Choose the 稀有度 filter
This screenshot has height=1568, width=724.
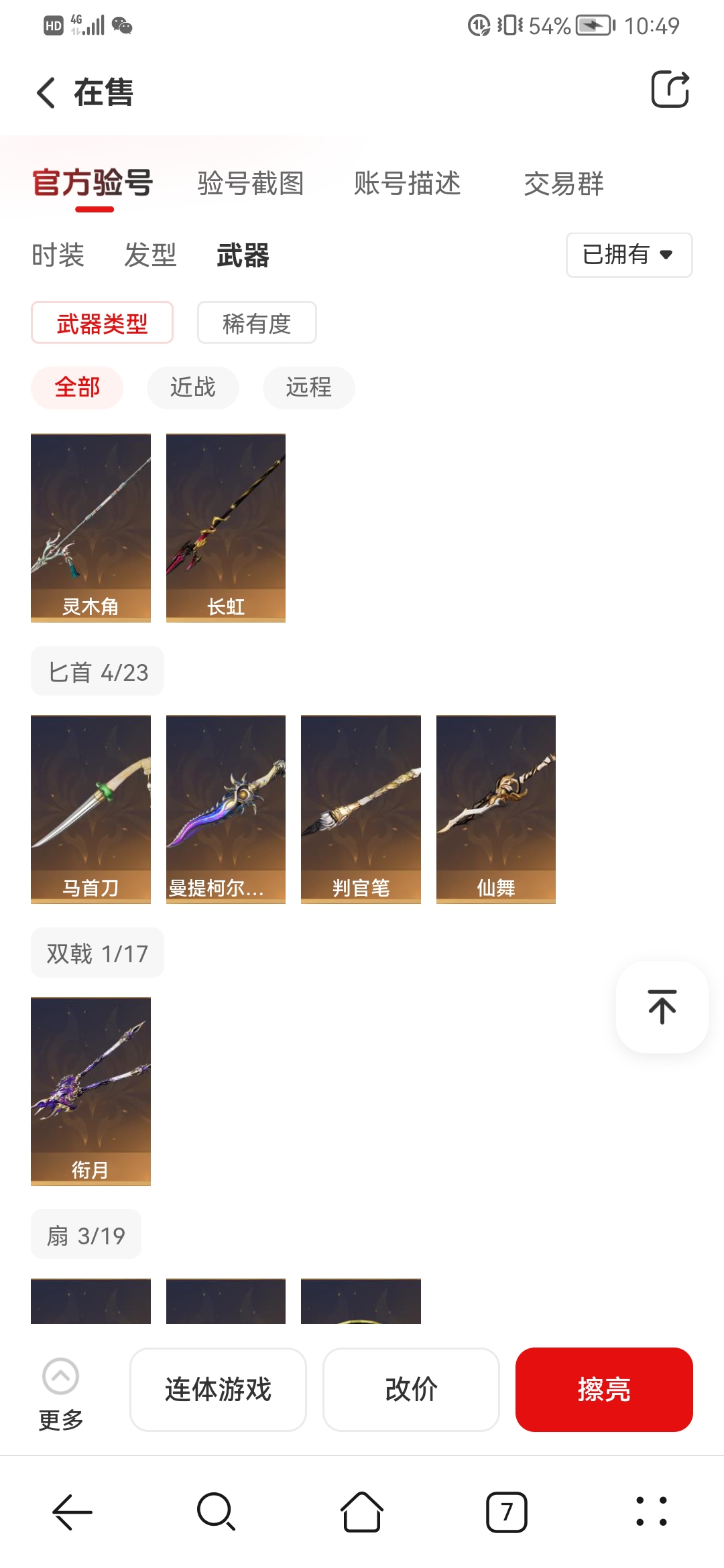(x=257, y=323)
